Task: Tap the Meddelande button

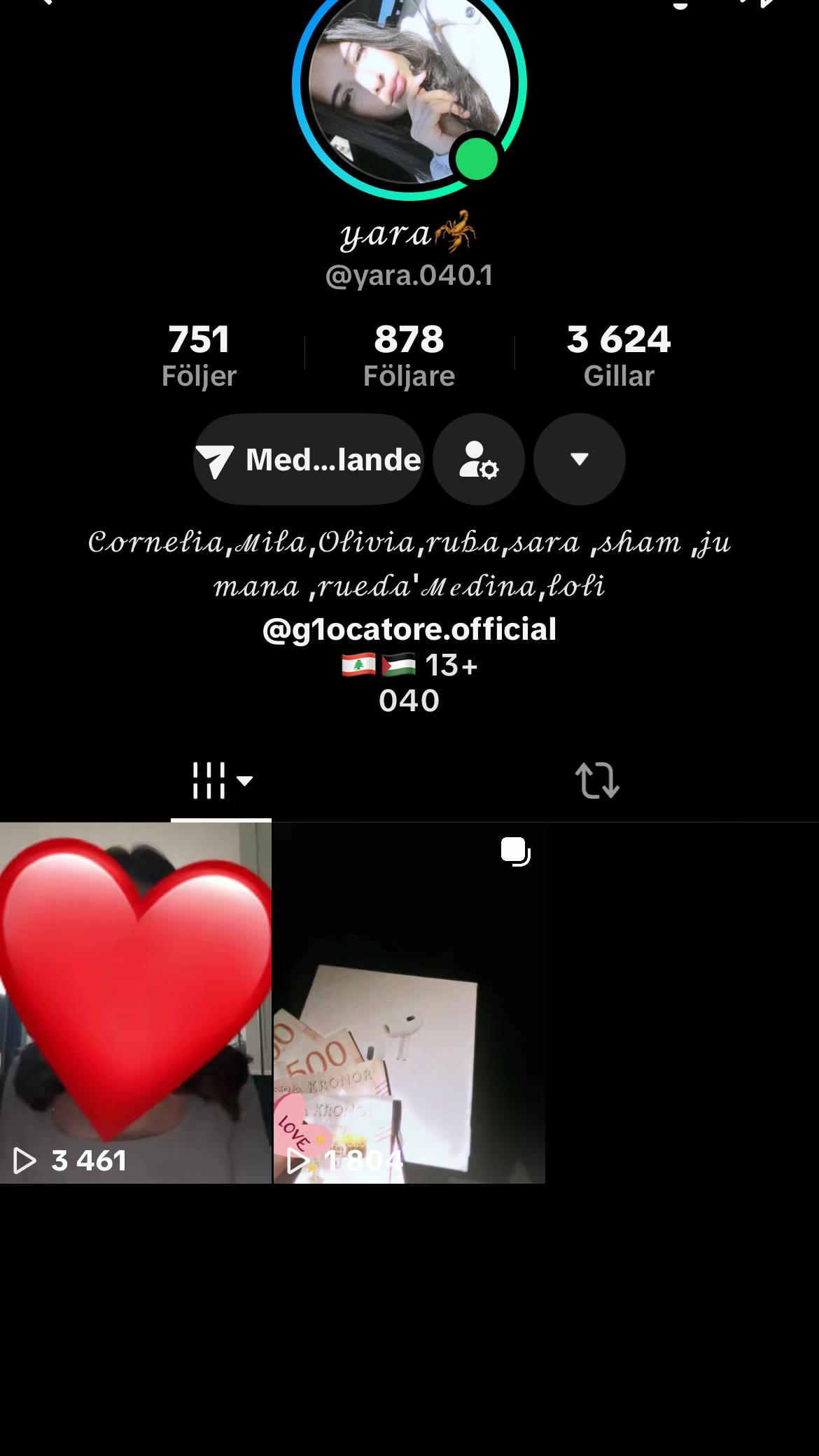Action: [309, 459]
